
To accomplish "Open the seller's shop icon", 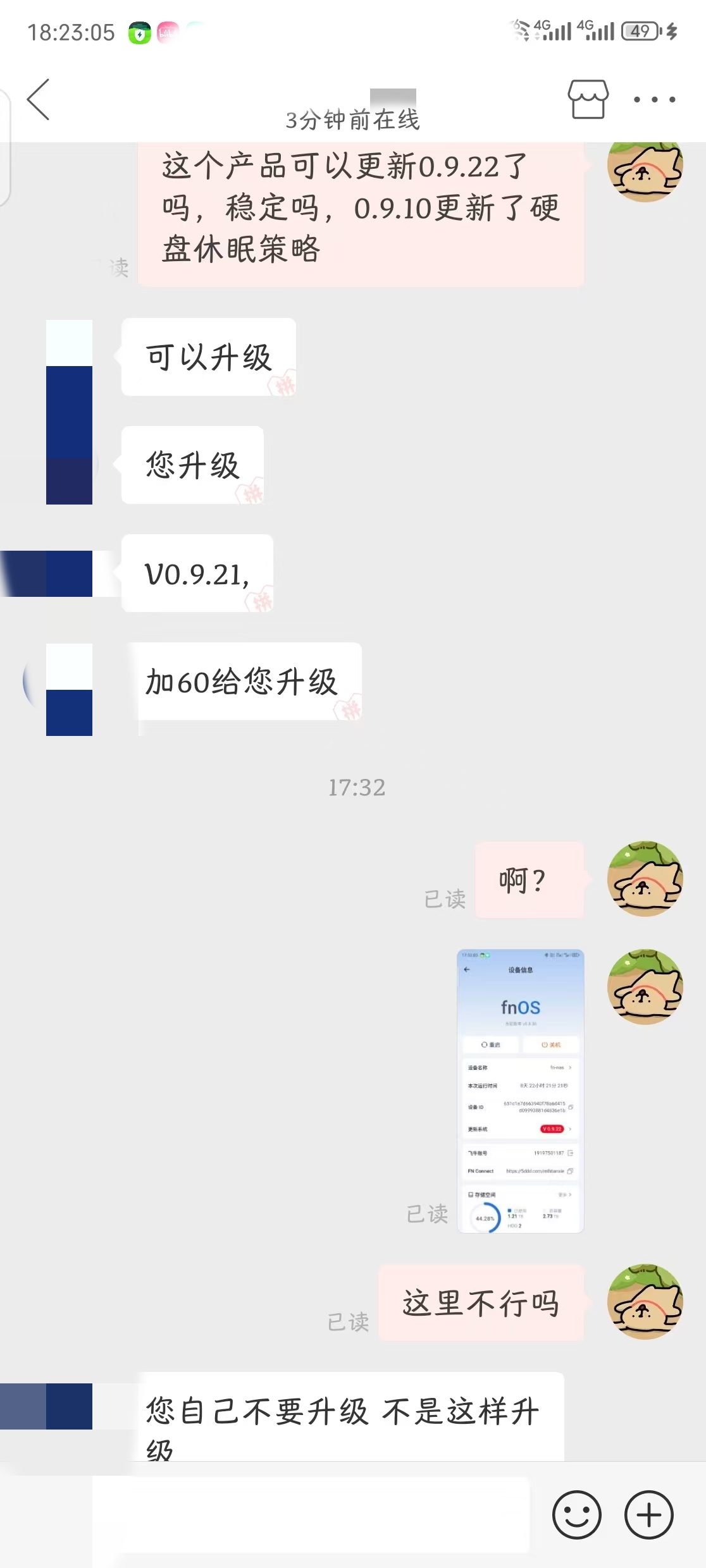I will click(588, 99).
